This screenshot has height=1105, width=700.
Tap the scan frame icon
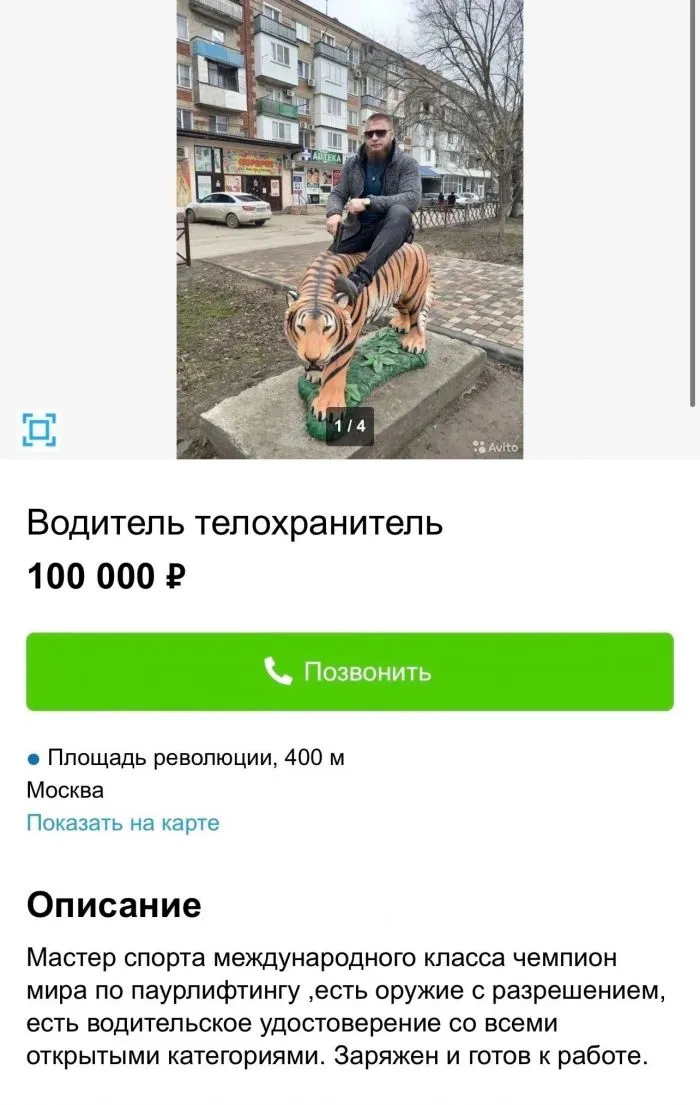(x=39, y=429)
